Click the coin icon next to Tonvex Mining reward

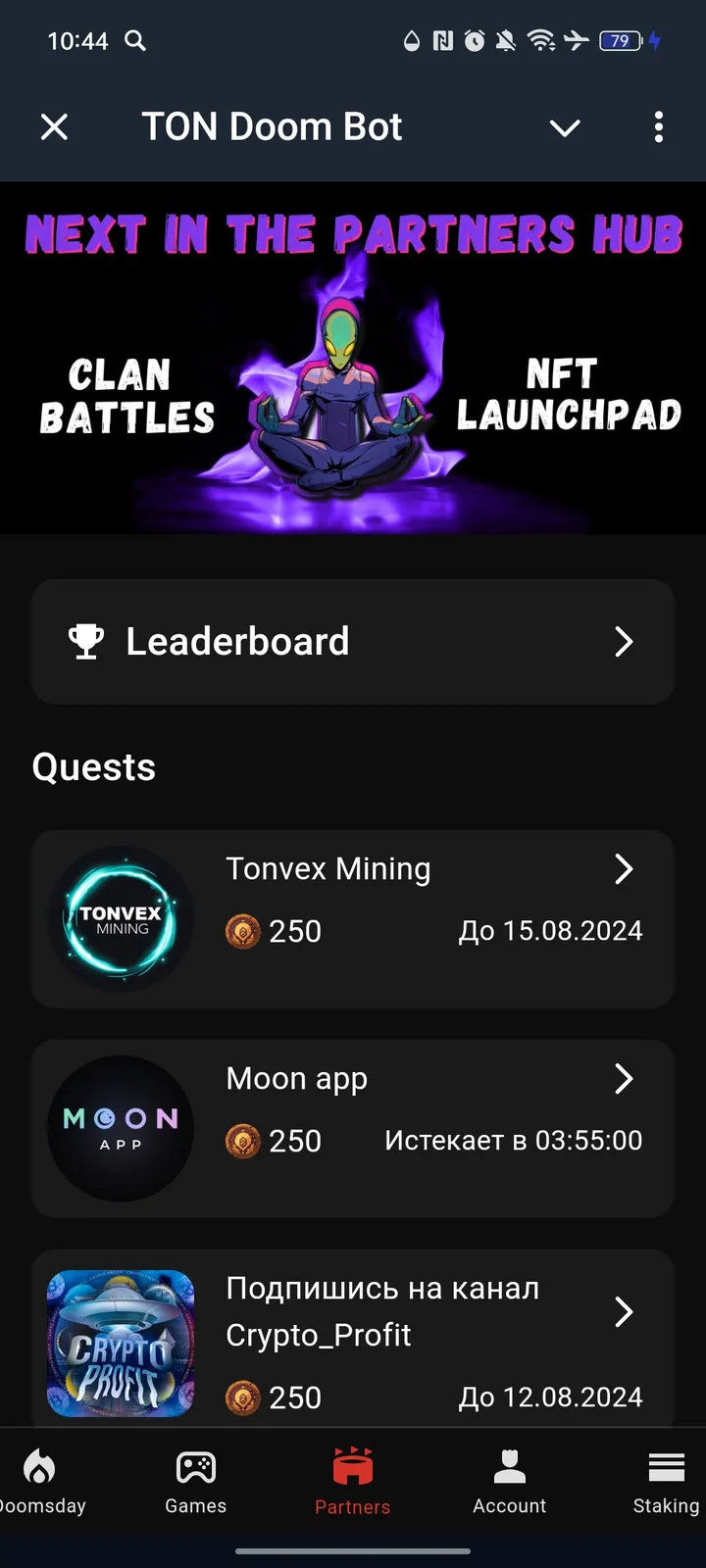[243, 931]
